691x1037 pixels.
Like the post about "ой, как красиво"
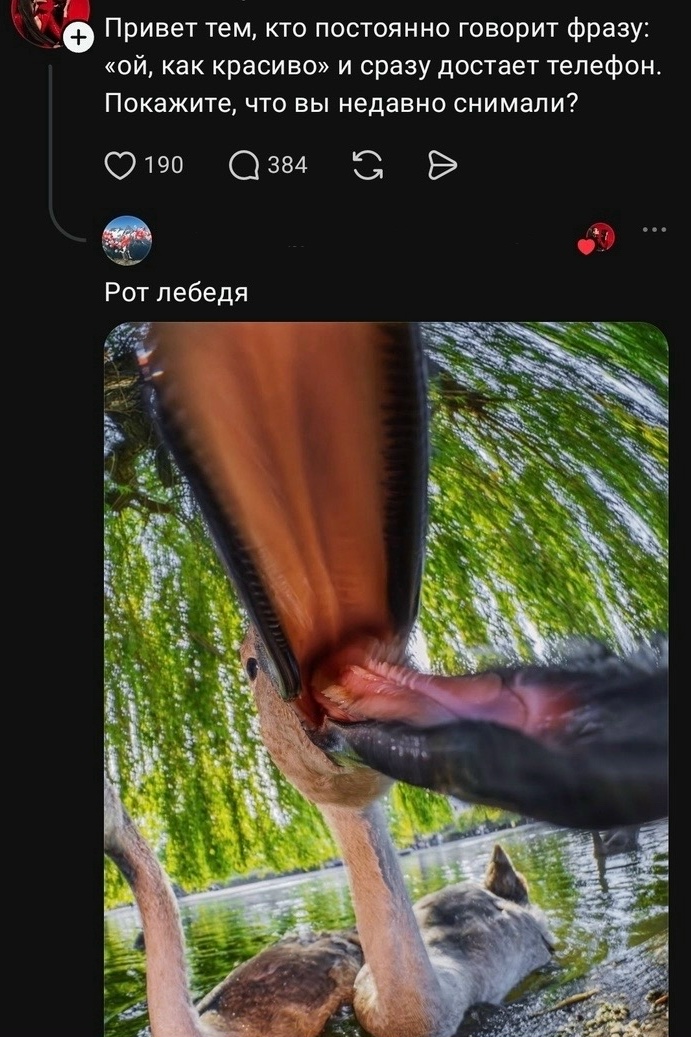(x=120, y=165)
